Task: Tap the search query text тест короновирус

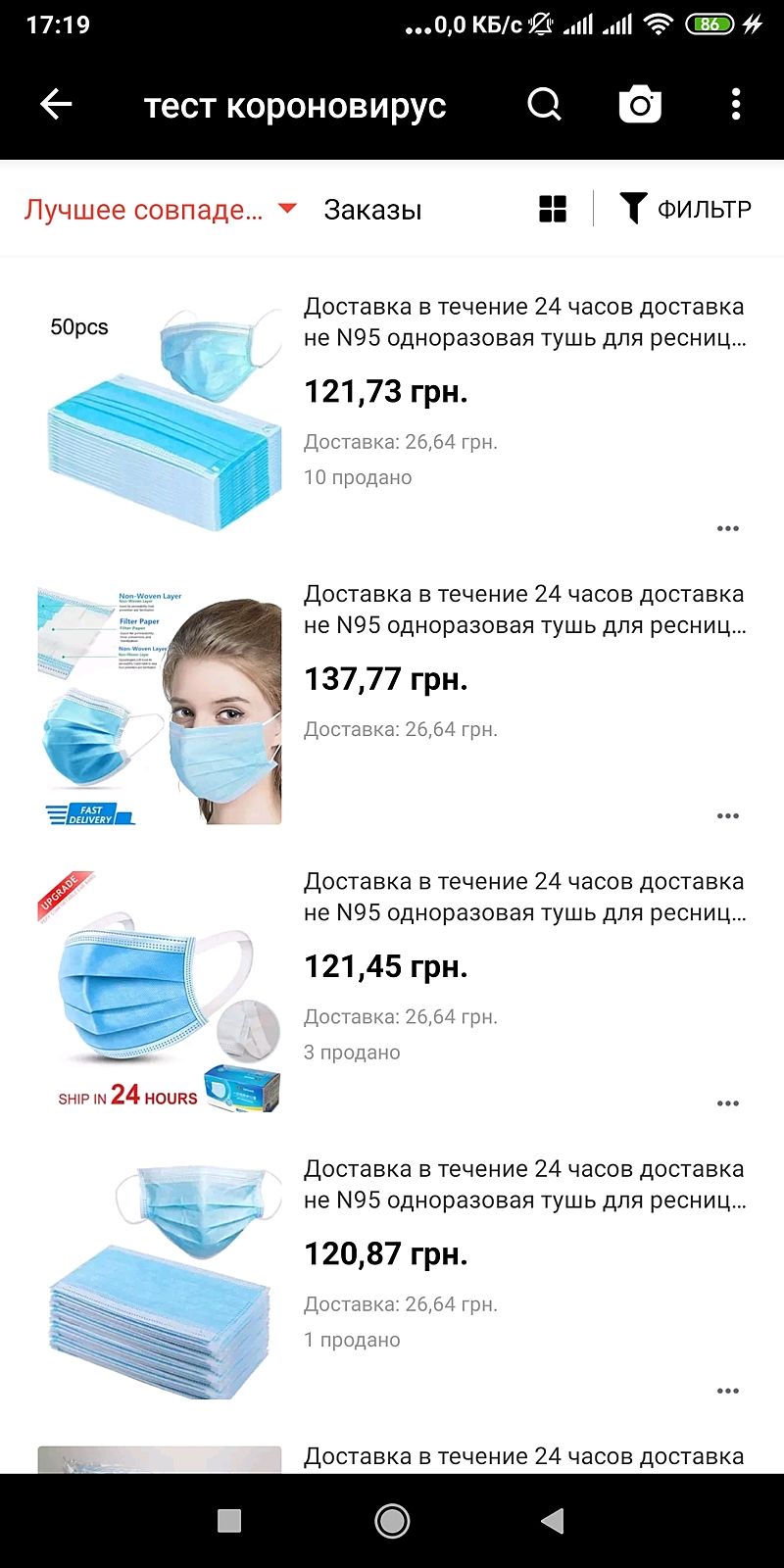Action: 295,105
